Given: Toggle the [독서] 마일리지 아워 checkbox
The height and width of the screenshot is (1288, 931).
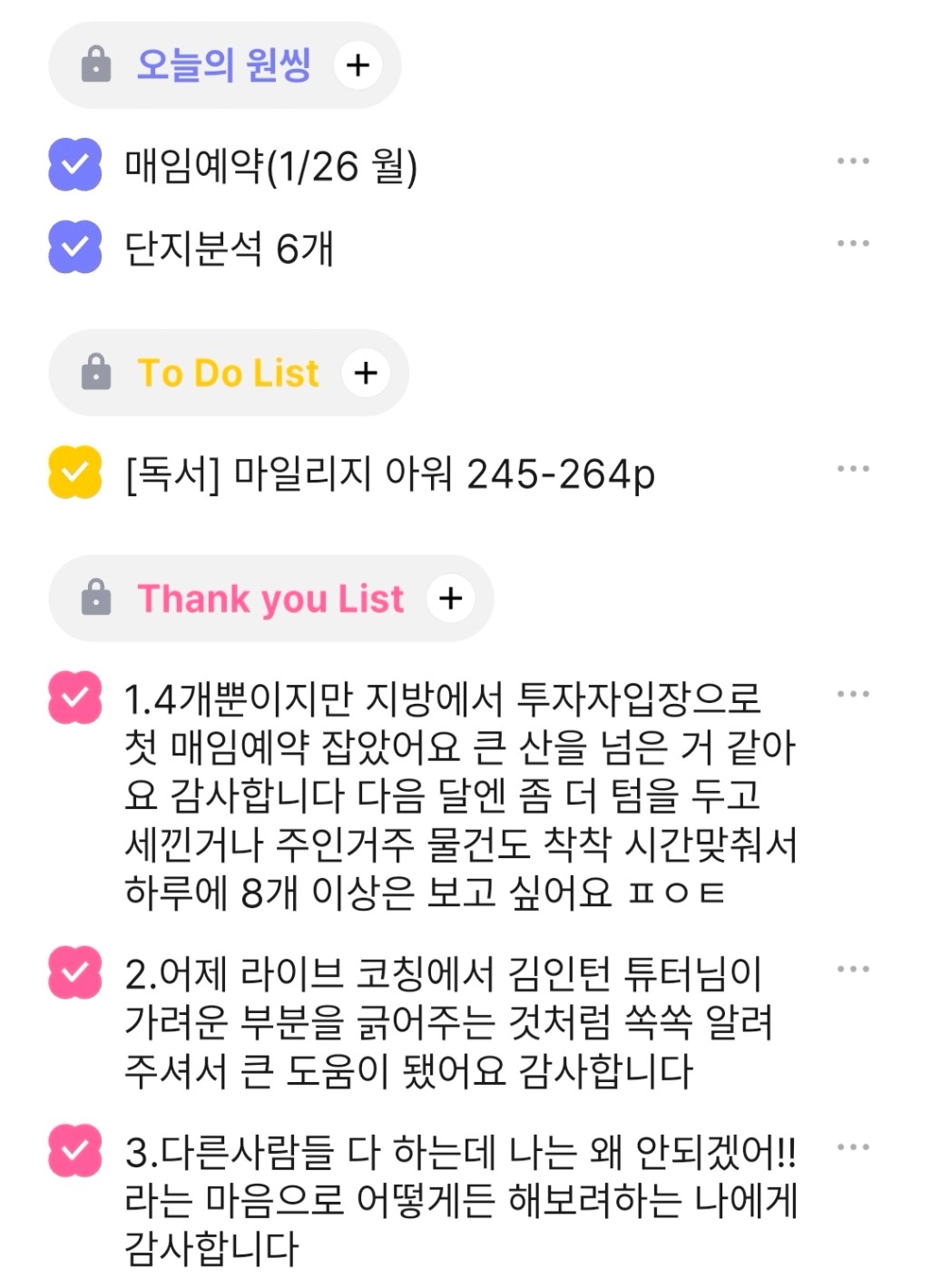Looking at the screenshot, I should point(75,473).
